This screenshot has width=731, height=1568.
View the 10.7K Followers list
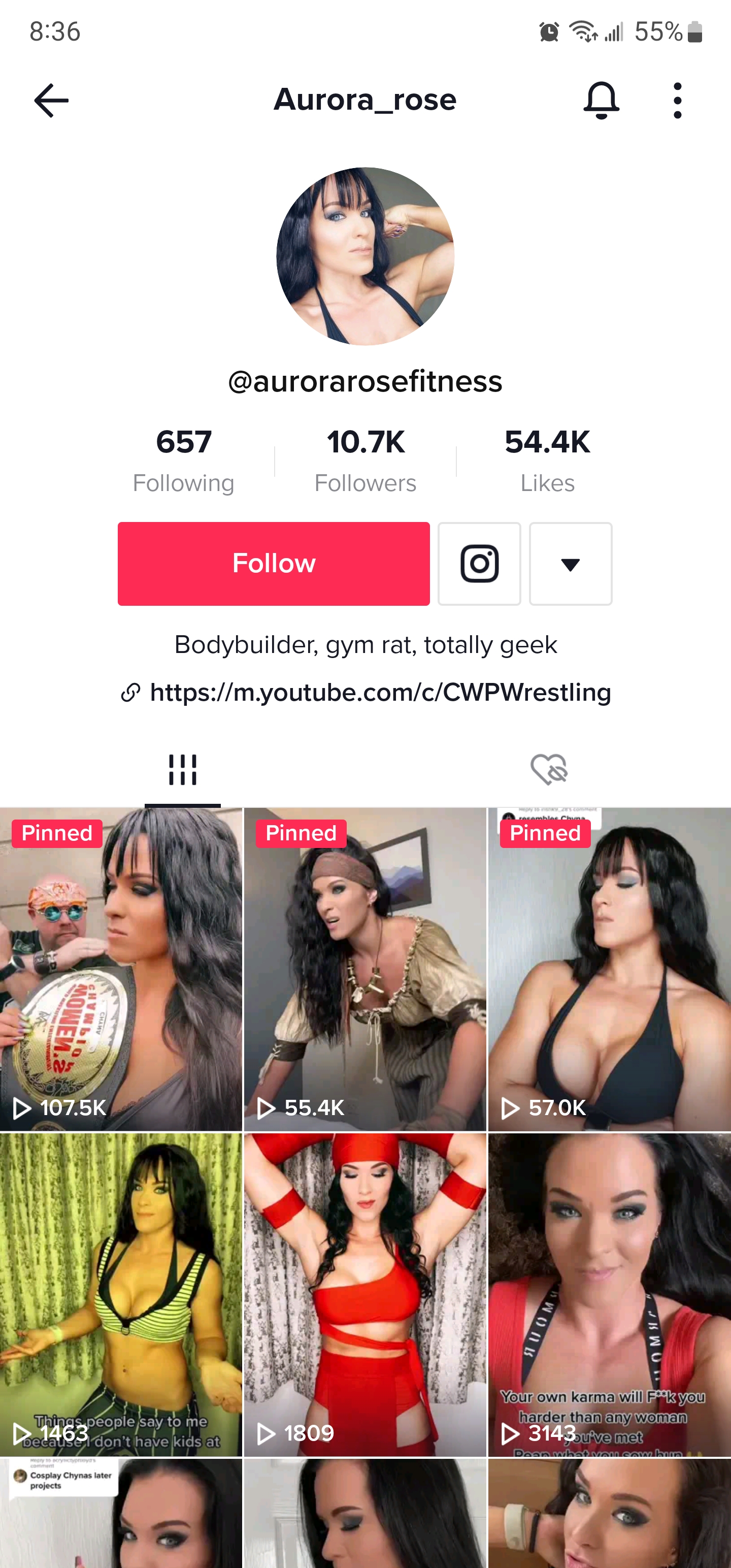(x=365, y=460)
